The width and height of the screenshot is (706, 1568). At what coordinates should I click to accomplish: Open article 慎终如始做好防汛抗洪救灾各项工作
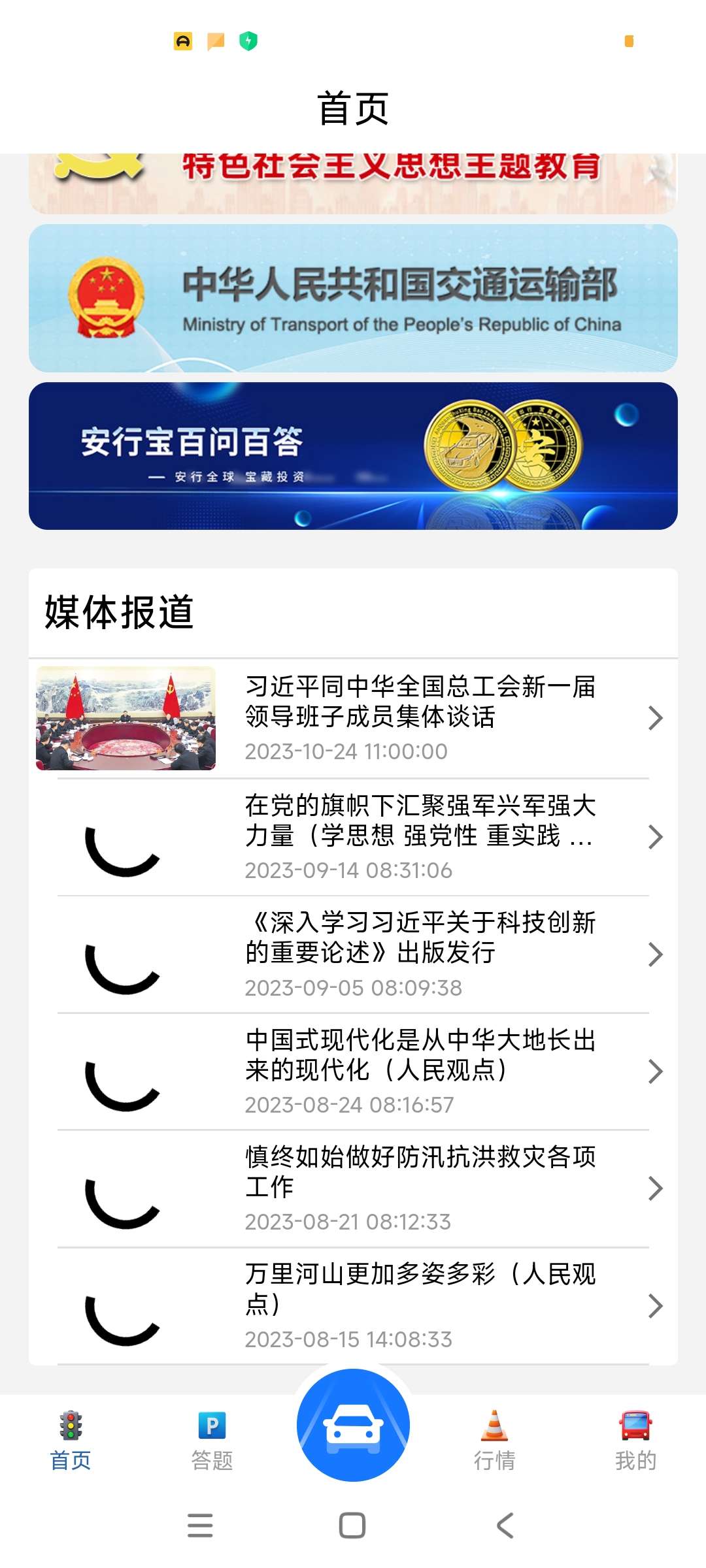coord(353,1188)
